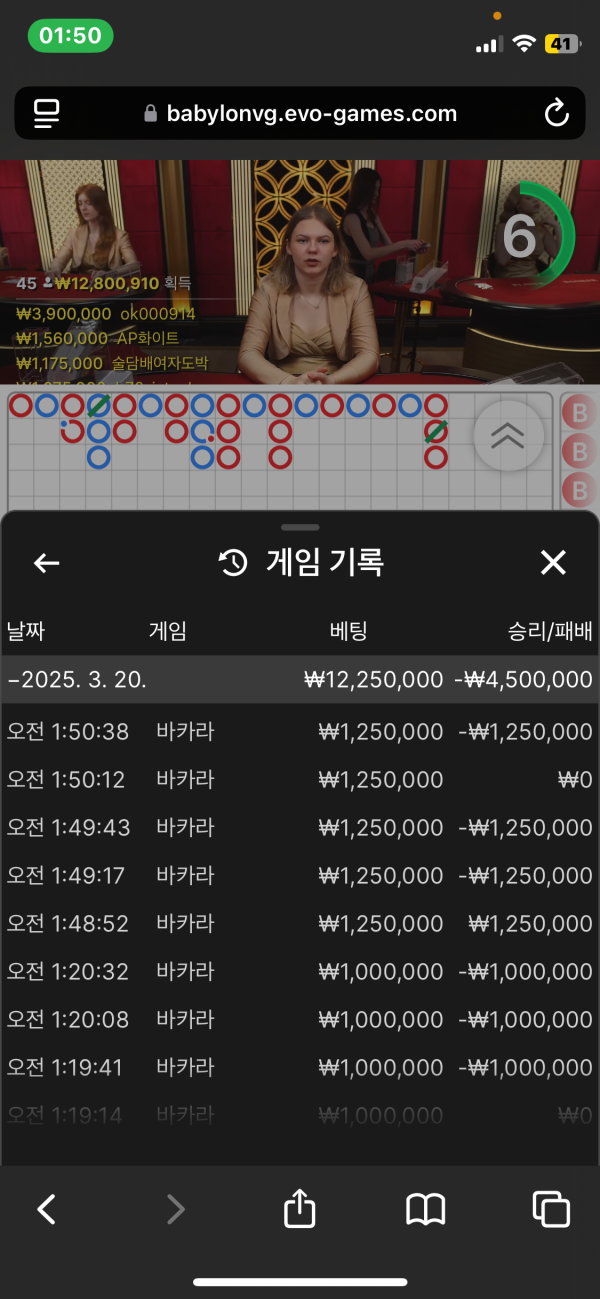Close the 게임 기록 panel
The height and width of the screenshot is (1299, 600).
click(x=553, y=563)
